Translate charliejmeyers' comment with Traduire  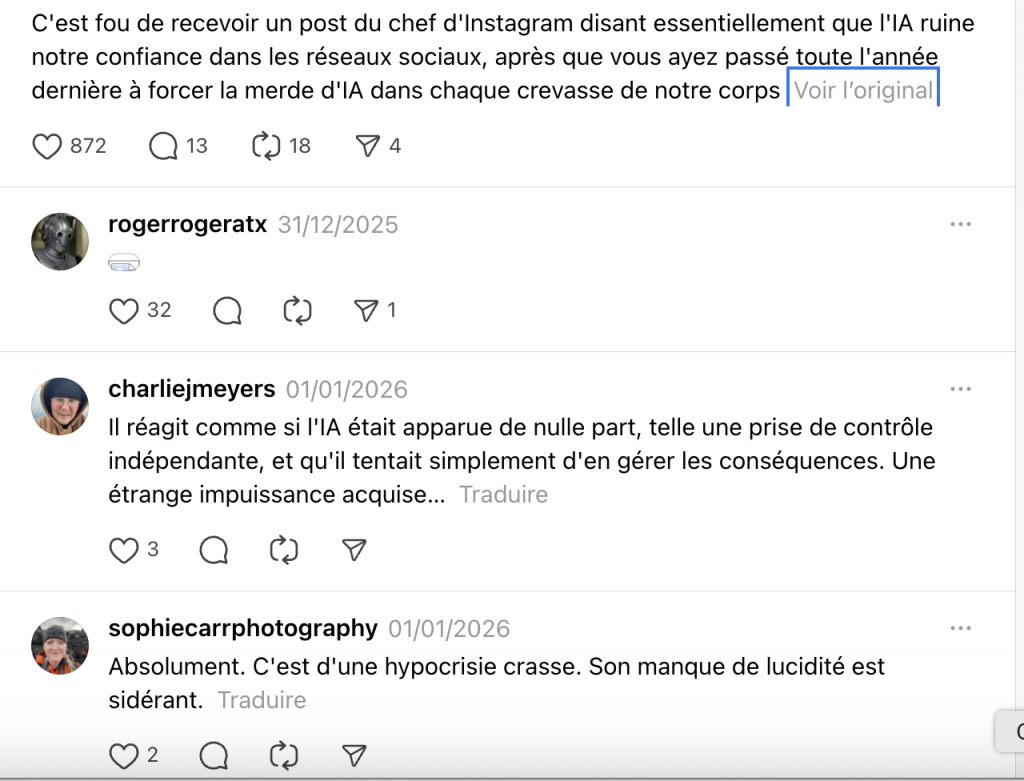pos(503,494)
